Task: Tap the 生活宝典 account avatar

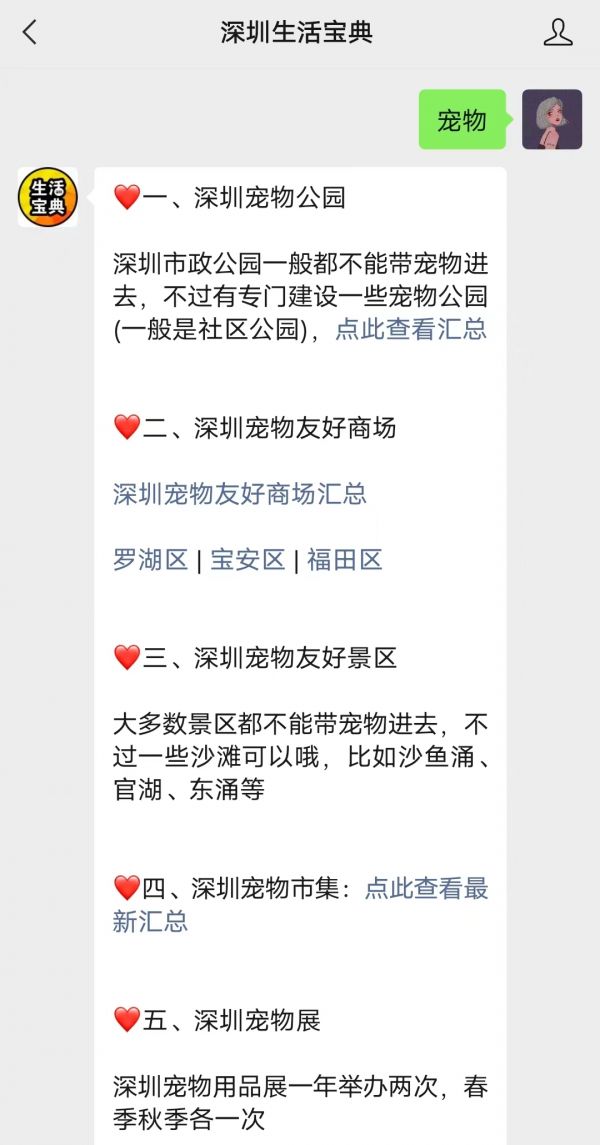Action: [48, 197]
